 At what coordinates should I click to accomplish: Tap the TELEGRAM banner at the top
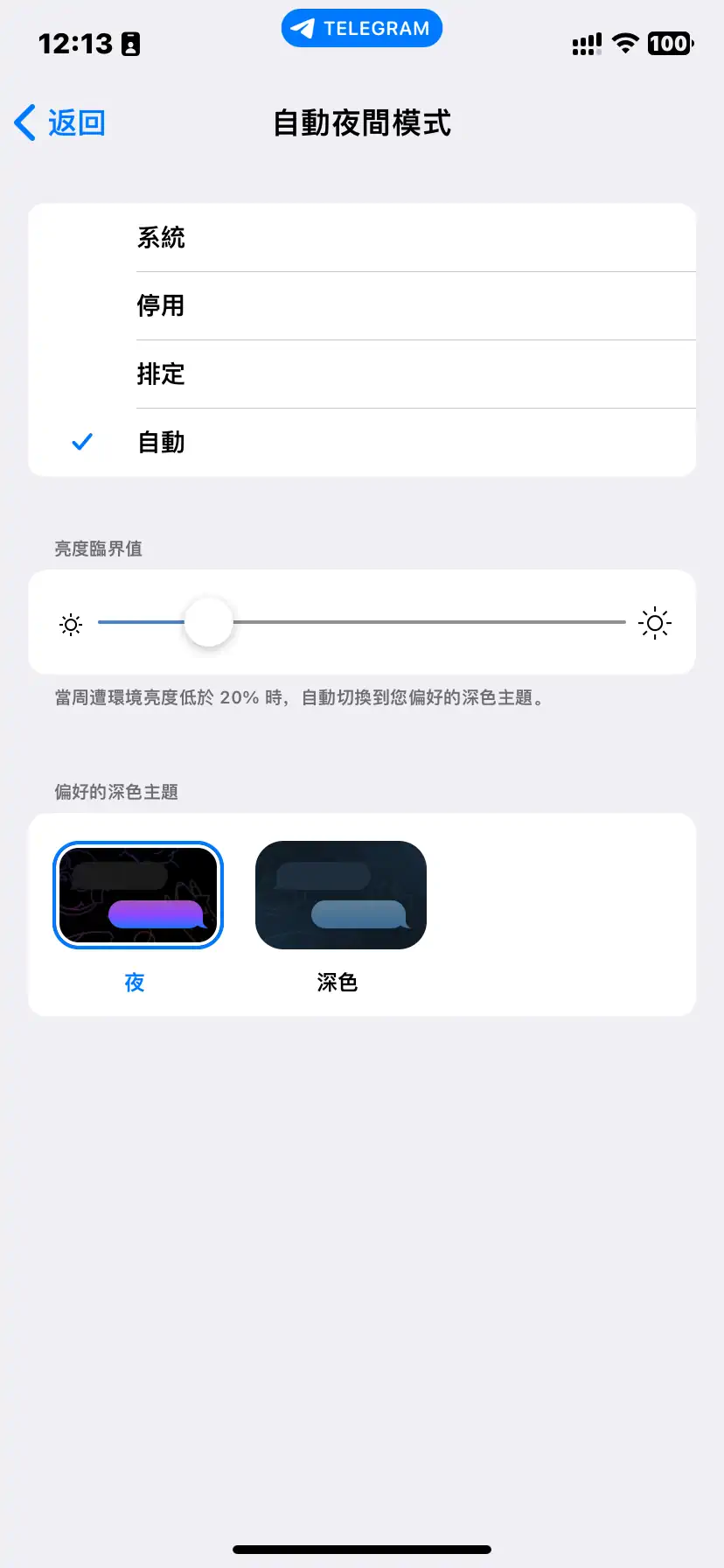361,27
